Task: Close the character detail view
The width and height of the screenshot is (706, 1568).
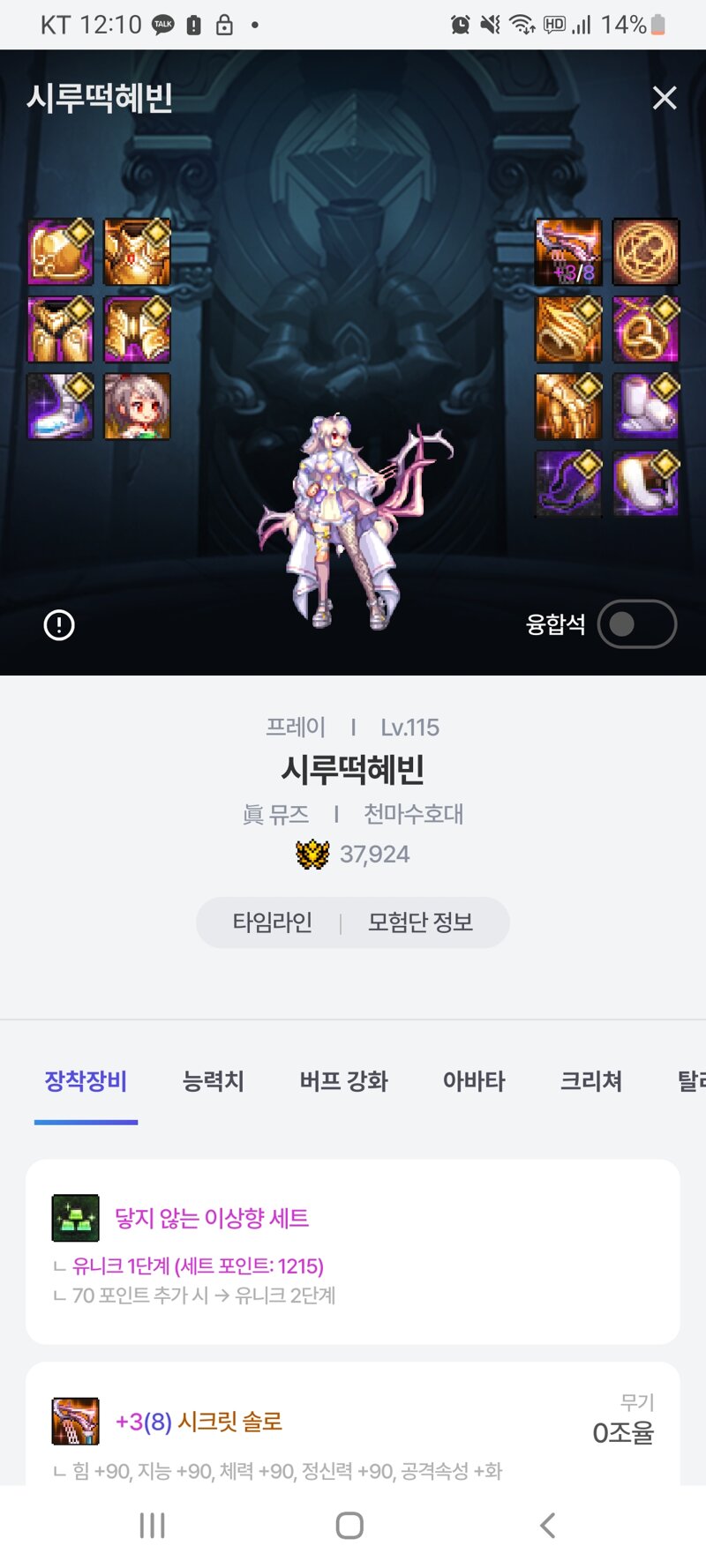Action: click(665, 98)
